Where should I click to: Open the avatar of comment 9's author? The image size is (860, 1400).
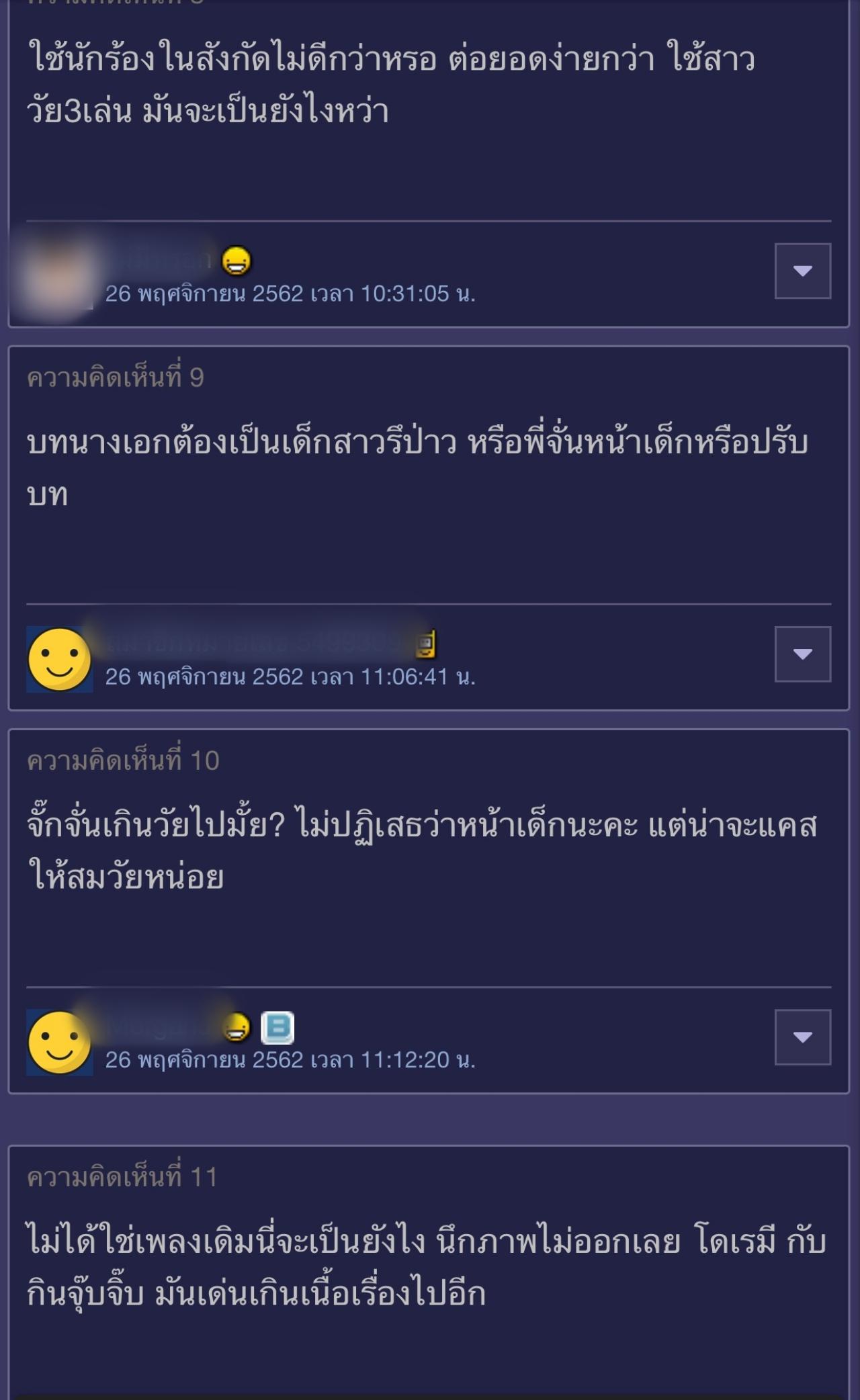point(59,660)
